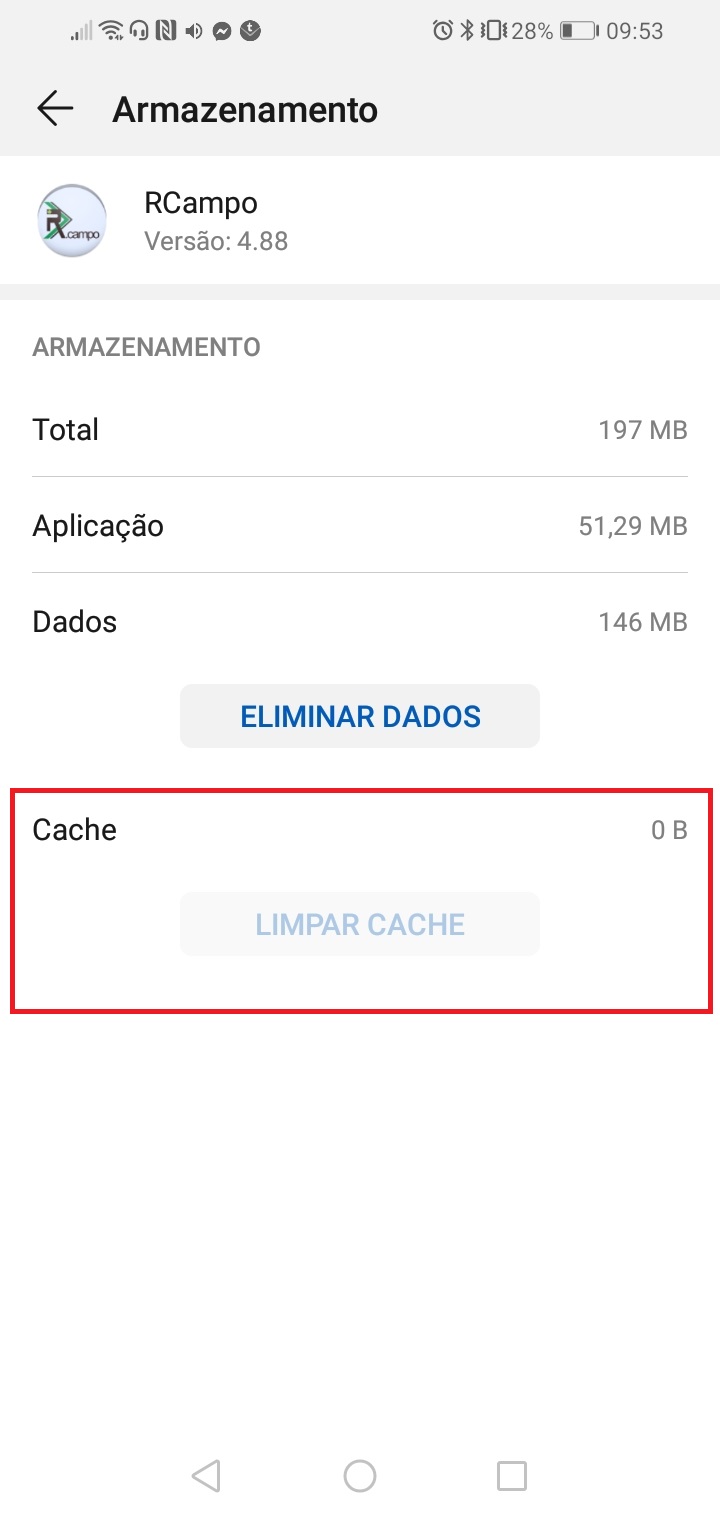720x1520 pixels.
Task: Tap the LIMPAR CACHE button
Action: pos(360,924)
